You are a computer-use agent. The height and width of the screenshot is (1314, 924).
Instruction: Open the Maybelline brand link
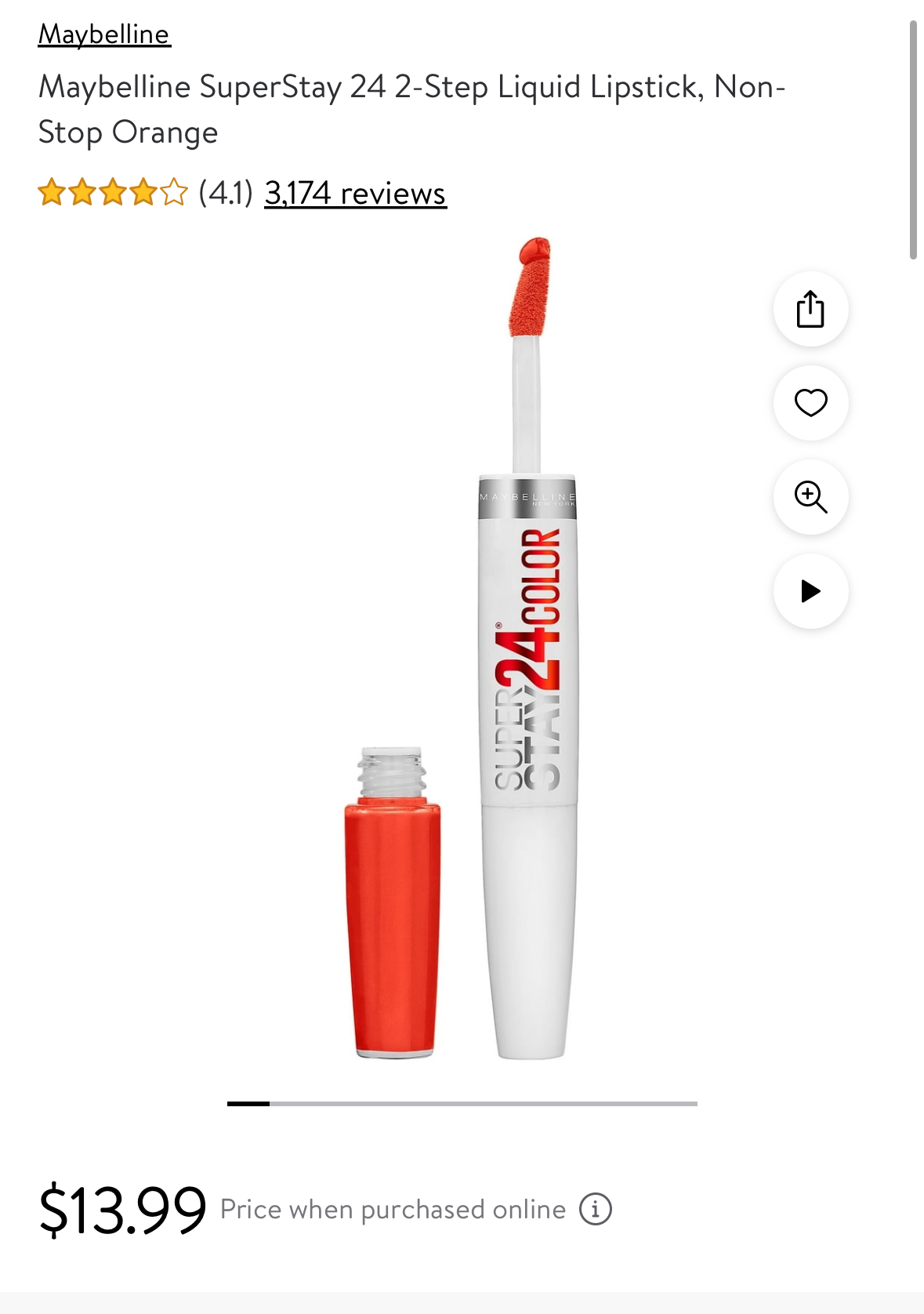[x=104, y=34]
